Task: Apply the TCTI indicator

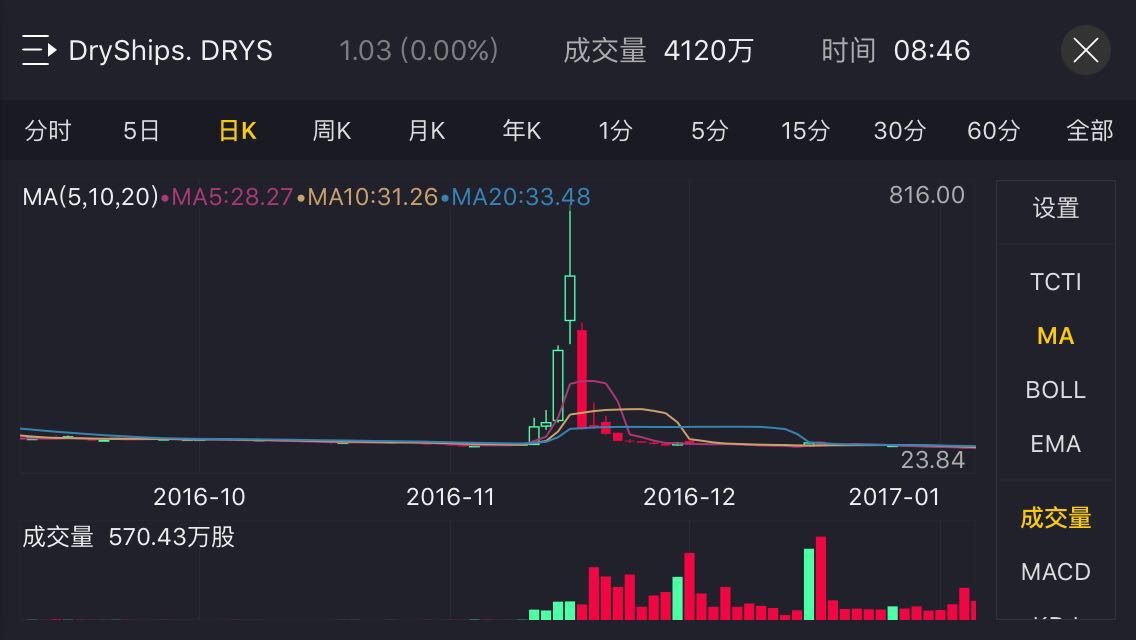Action: pyautogui.click(x=1056, y=282)
